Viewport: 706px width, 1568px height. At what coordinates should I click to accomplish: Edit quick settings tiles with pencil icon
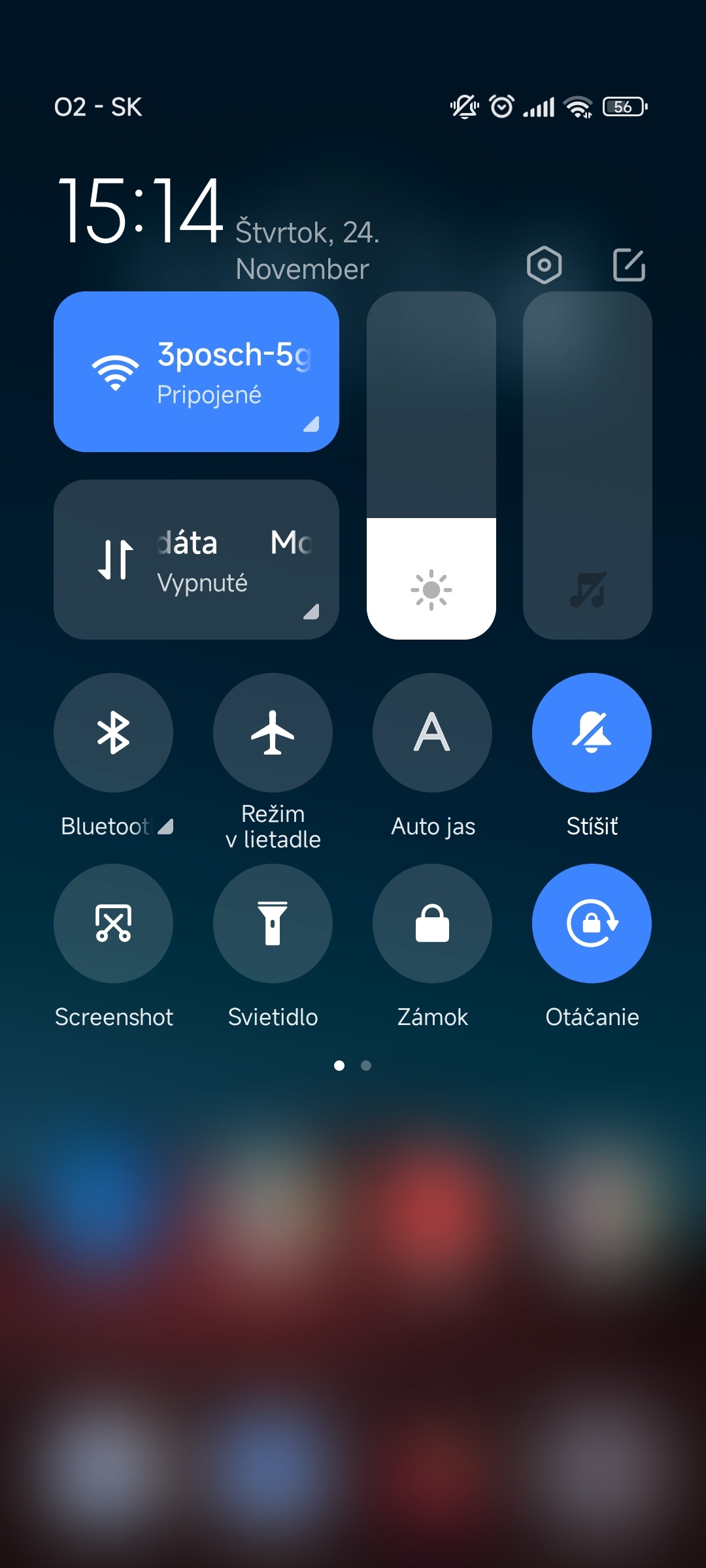pyautogui.click(x=629, y=265)
